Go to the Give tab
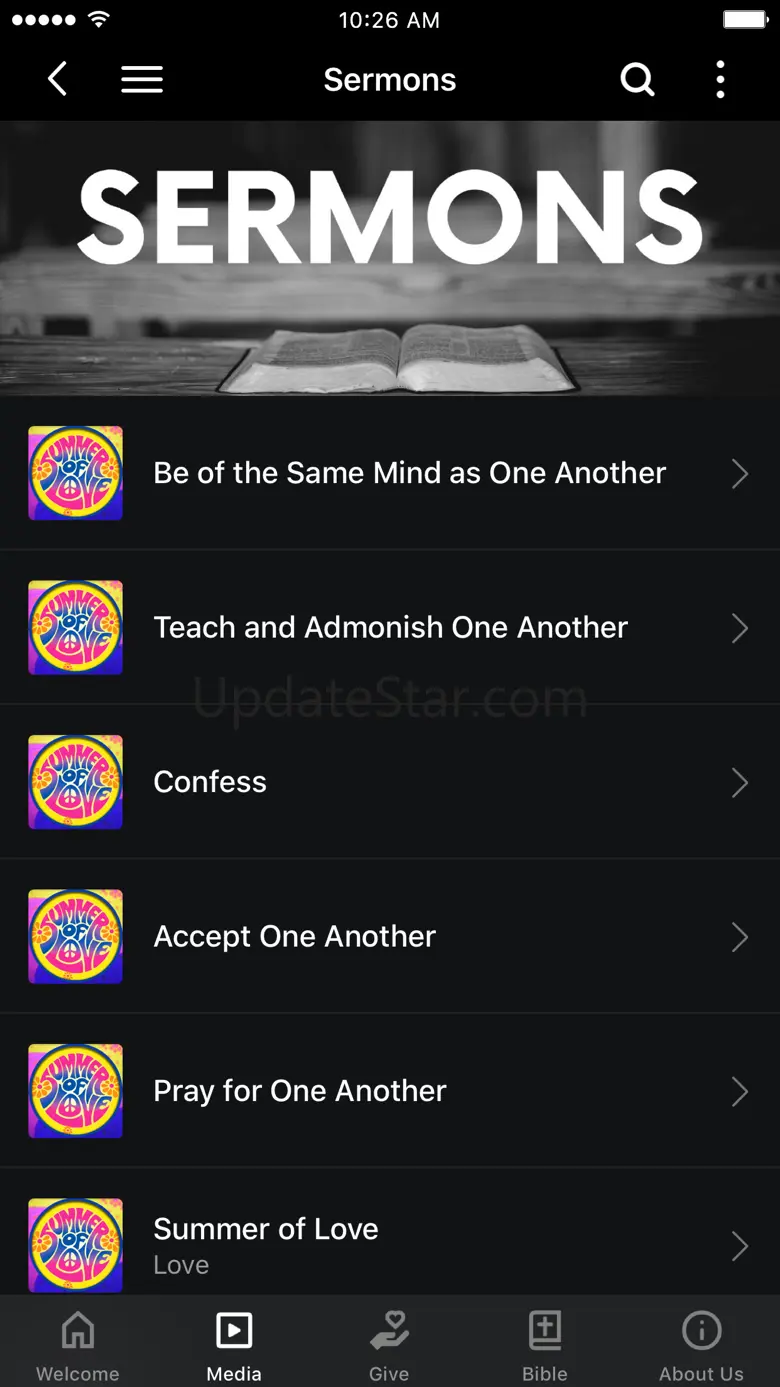Viewport: 780px width, 1387px height. coord(389,1343)
